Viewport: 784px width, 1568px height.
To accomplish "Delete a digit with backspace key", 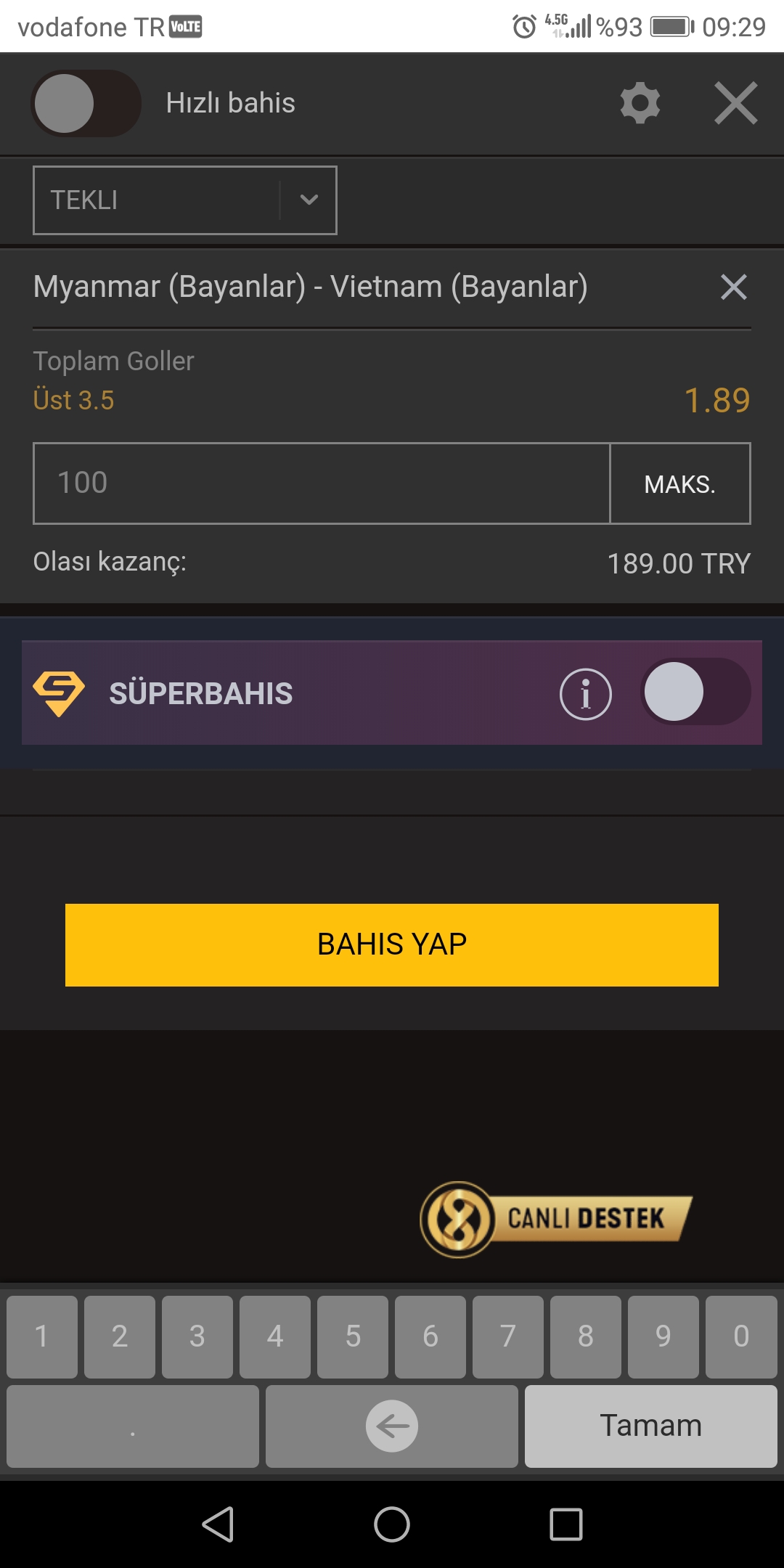I will point(392,1426).
